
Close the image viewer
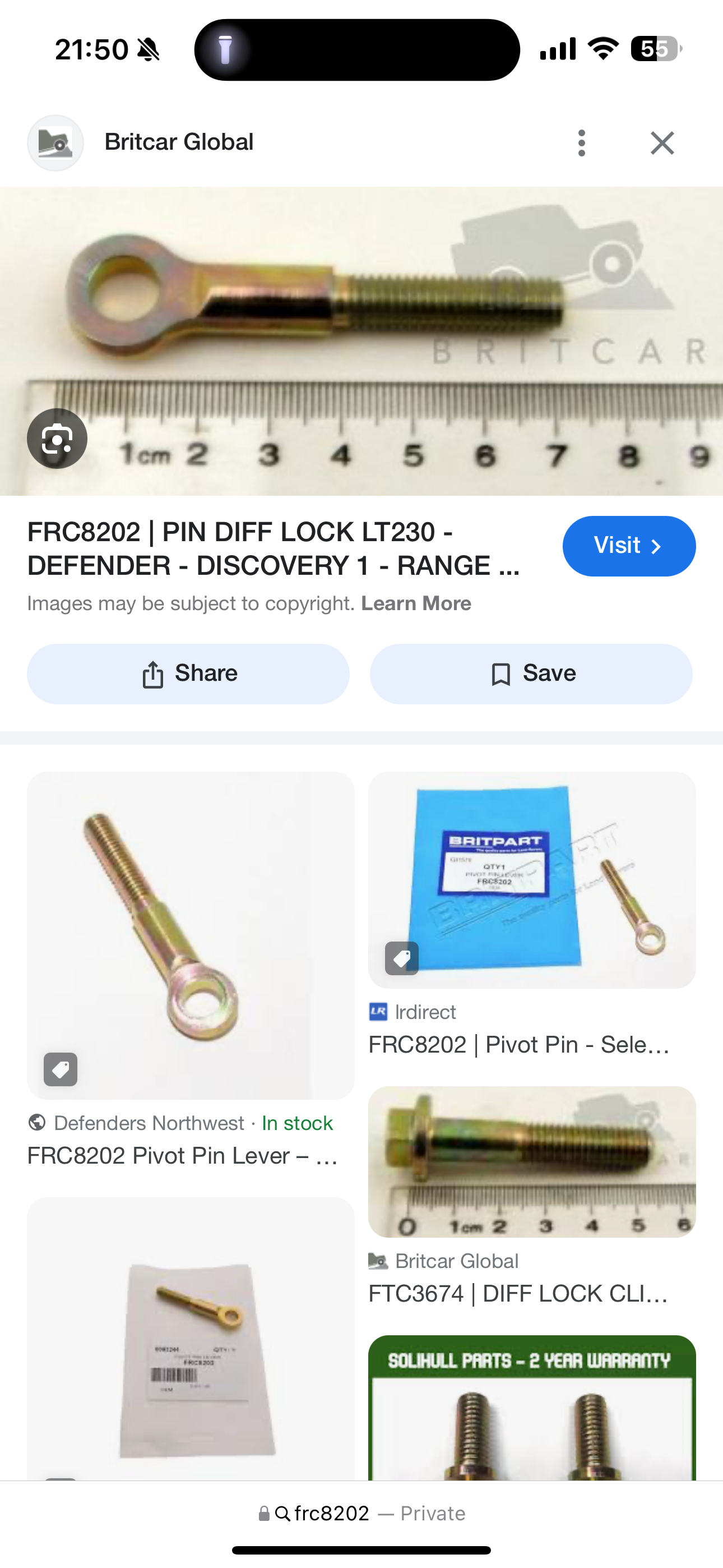662,143
